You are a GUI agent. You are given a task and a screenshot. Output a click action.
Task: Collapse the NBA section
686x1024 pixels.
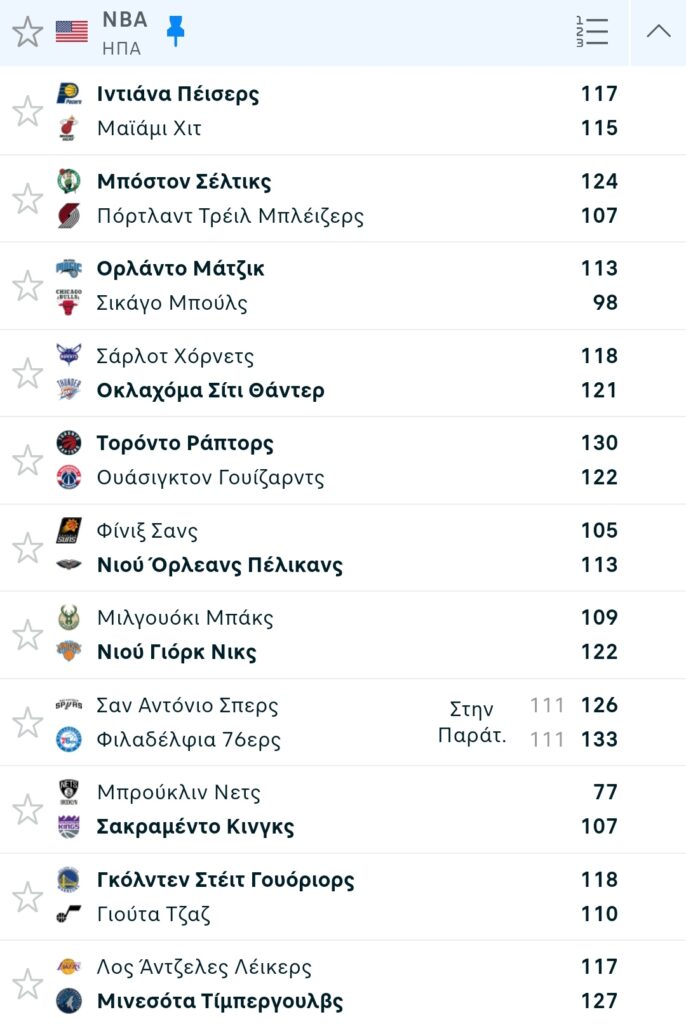(x=658, y=32)
